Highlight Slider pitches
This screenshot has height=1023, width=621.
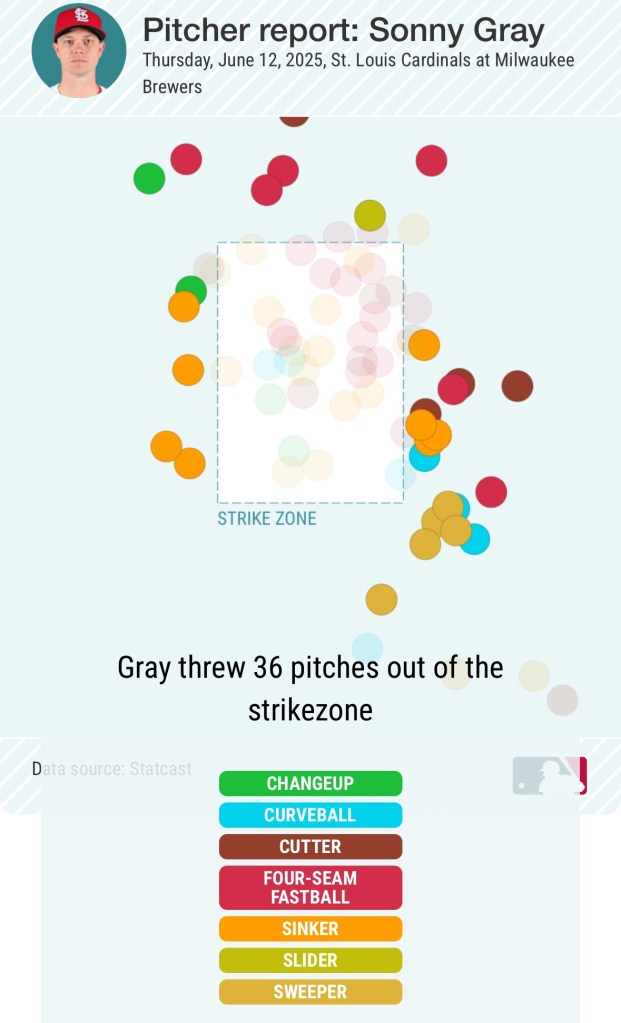click(x=310, y=960)
